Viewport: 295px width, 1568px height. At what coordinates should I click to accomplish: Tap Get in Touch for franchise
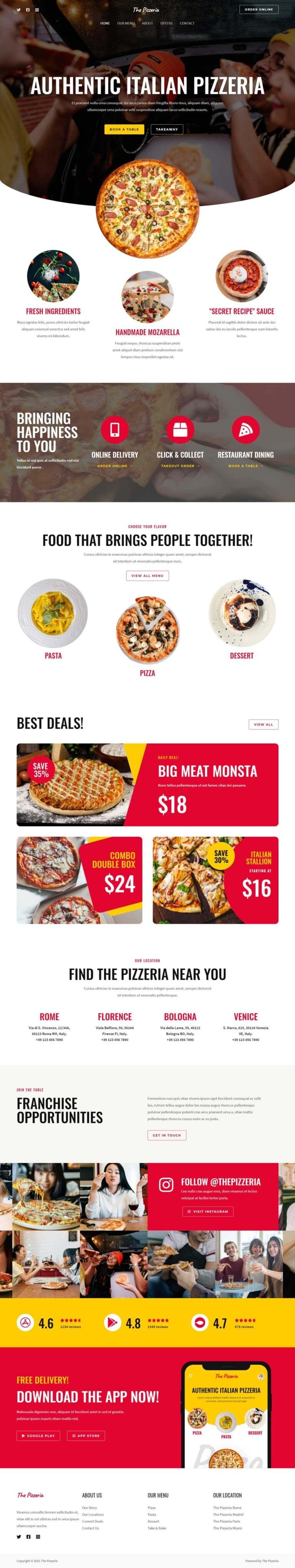point(166,1135)
